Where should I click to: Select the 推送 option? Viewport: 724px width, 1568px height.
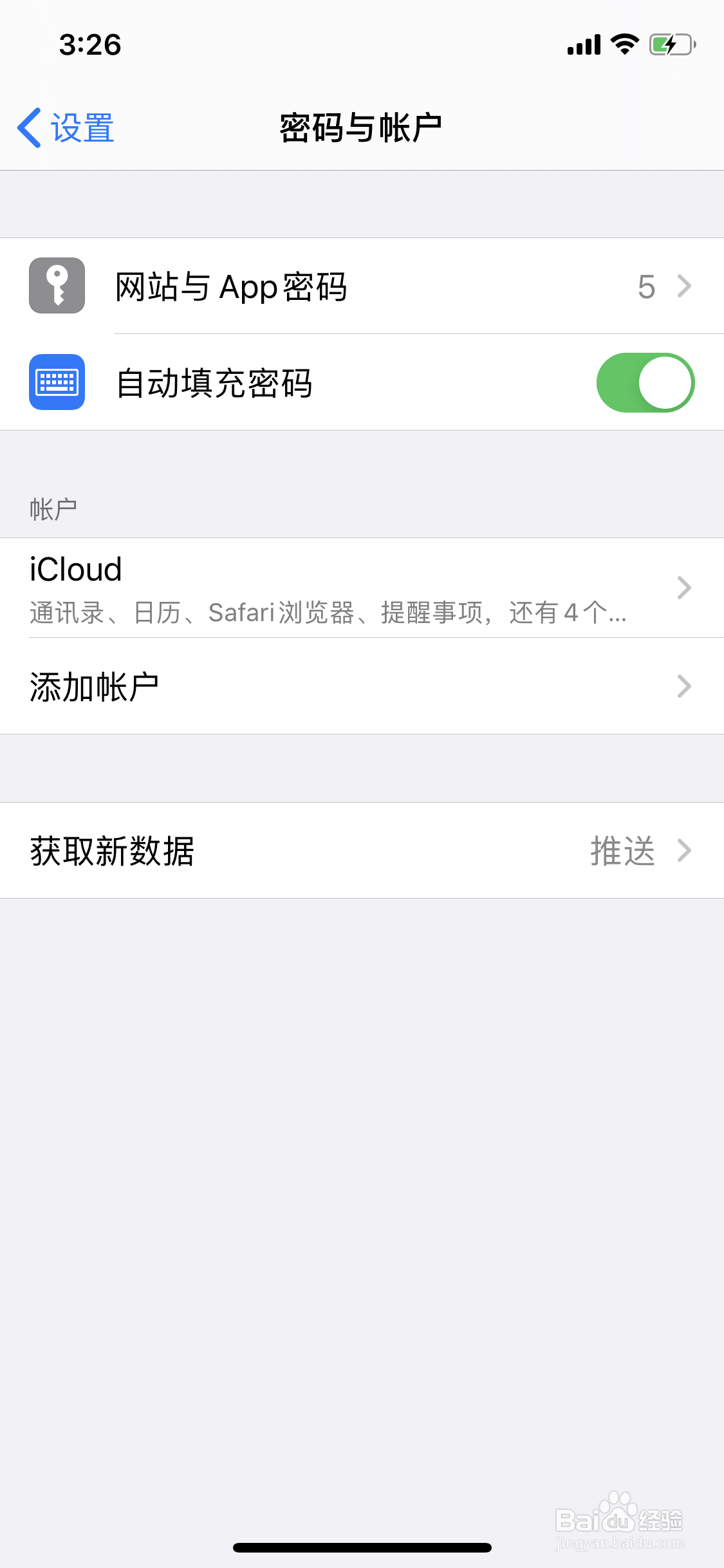[x=623, y=851]
